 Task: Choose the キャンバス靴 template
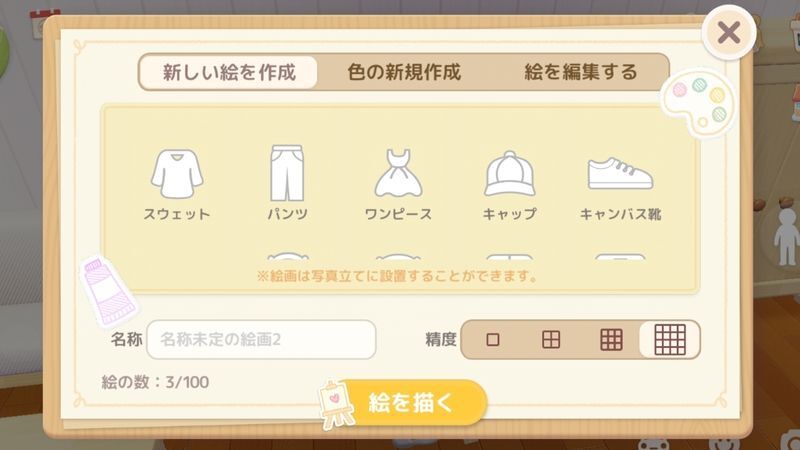pos(620,183)
